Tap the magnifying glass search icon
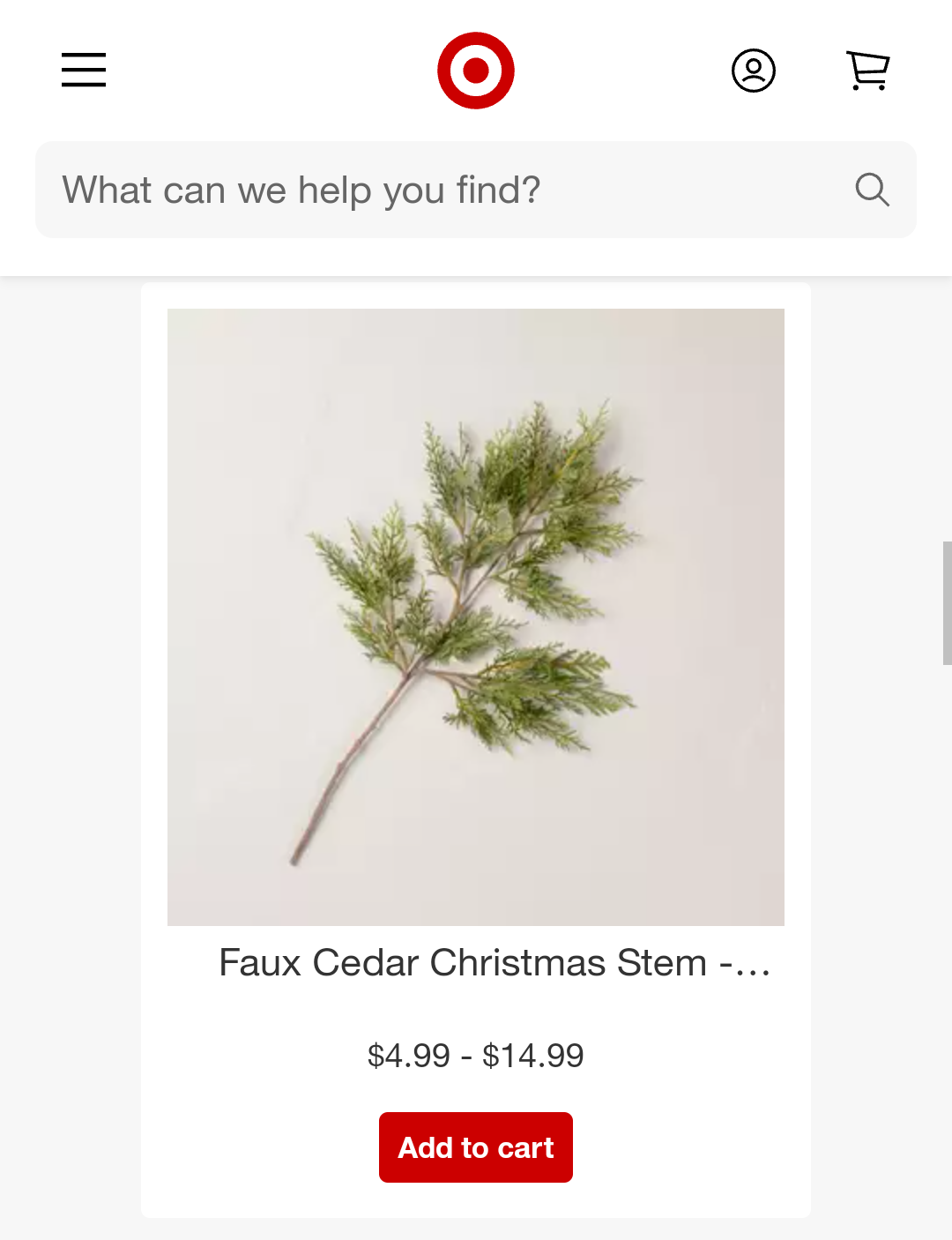This screenshot has width=952, height=1240. coord(872,190)
